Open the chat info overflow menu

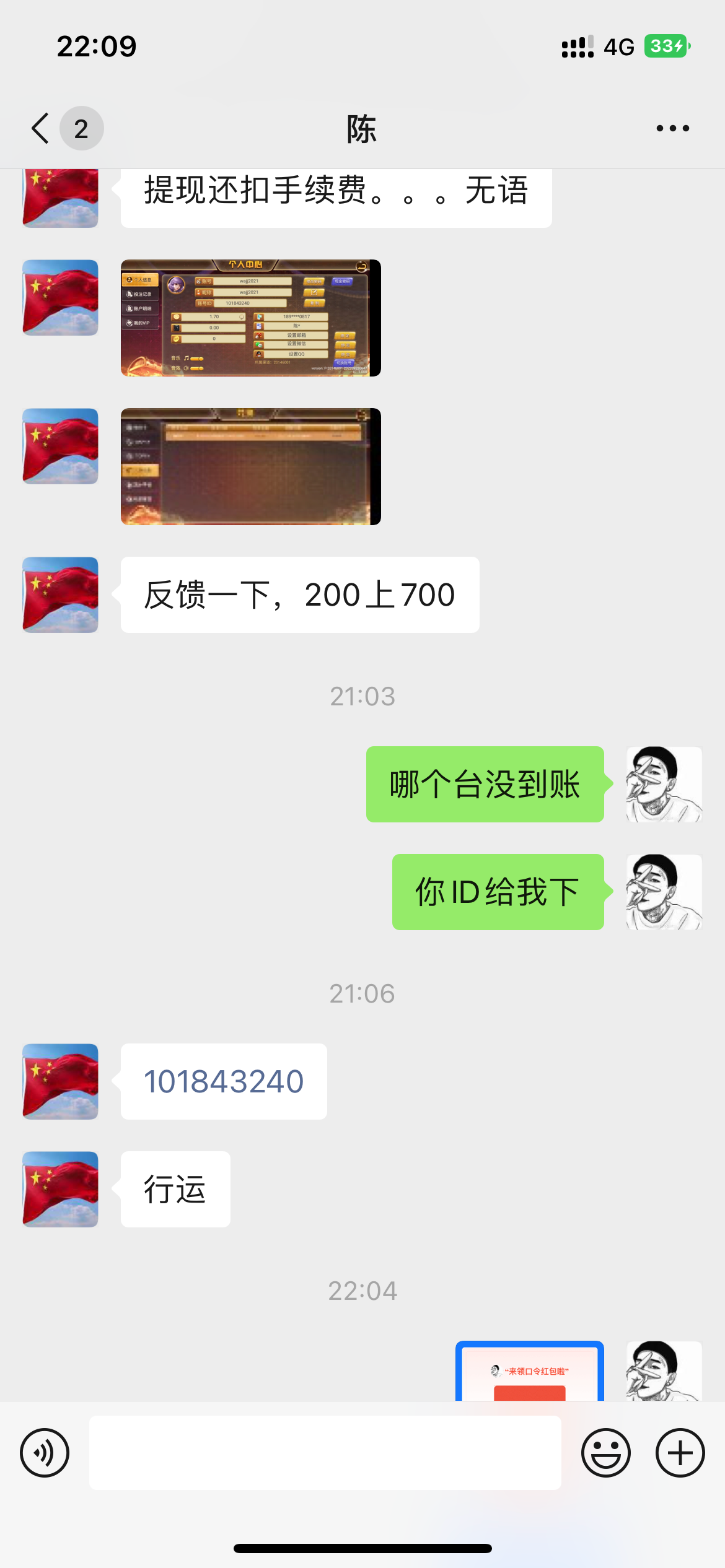pyautogui.click(x=672, y=129)
